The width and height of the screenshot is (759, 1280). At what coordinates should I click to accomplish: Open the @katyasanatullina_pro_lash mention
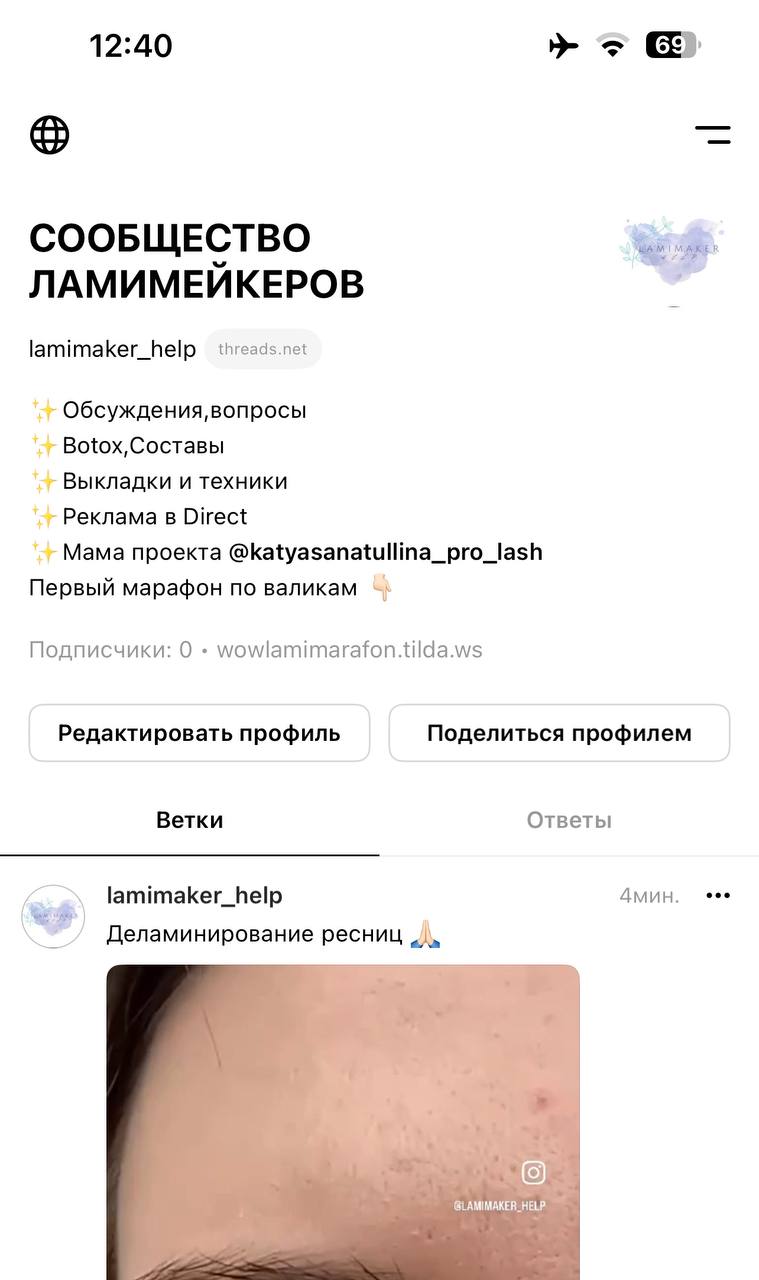(x=386, y=552)
